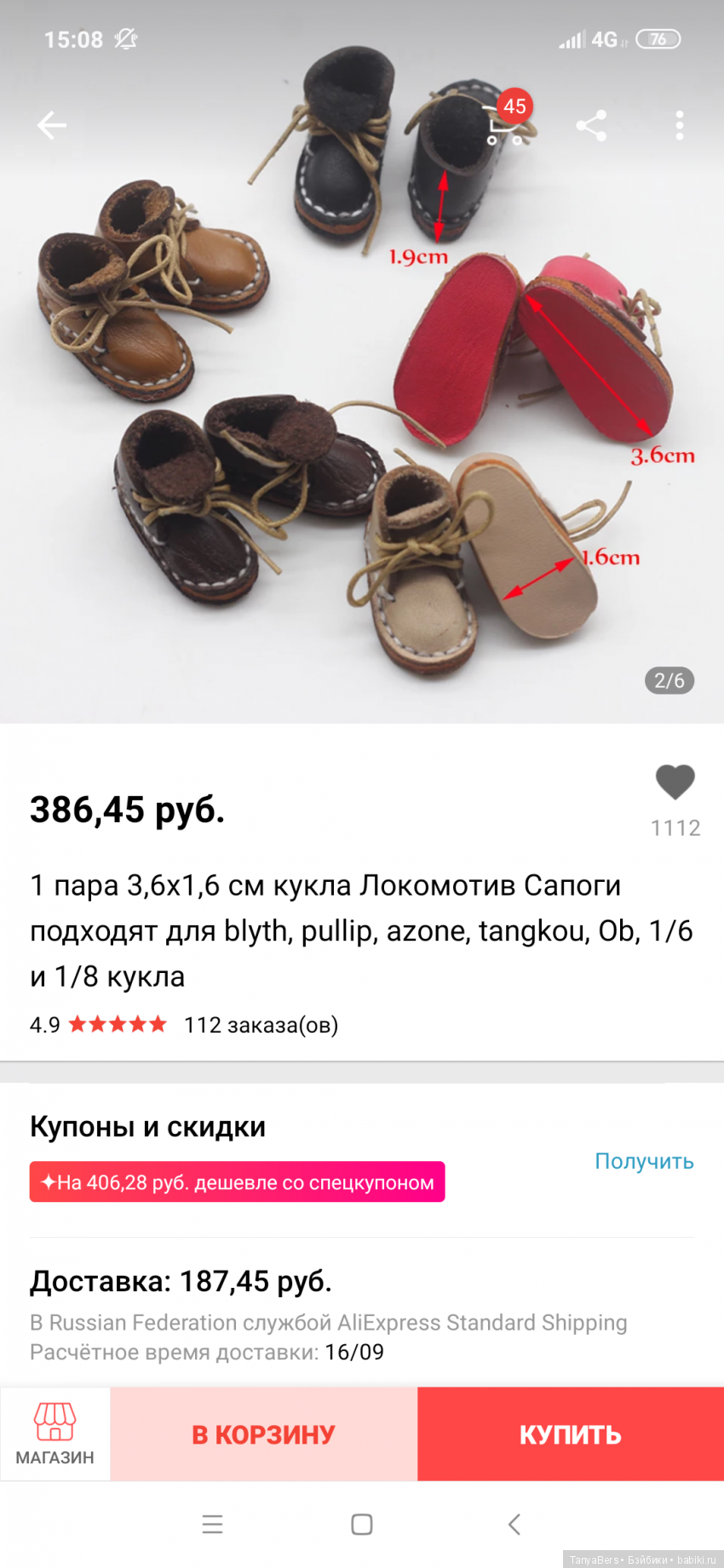The width and height of the screenshot is (724, 1568).
Task: Open system recent apps menu
Action: click(212, 1524)
